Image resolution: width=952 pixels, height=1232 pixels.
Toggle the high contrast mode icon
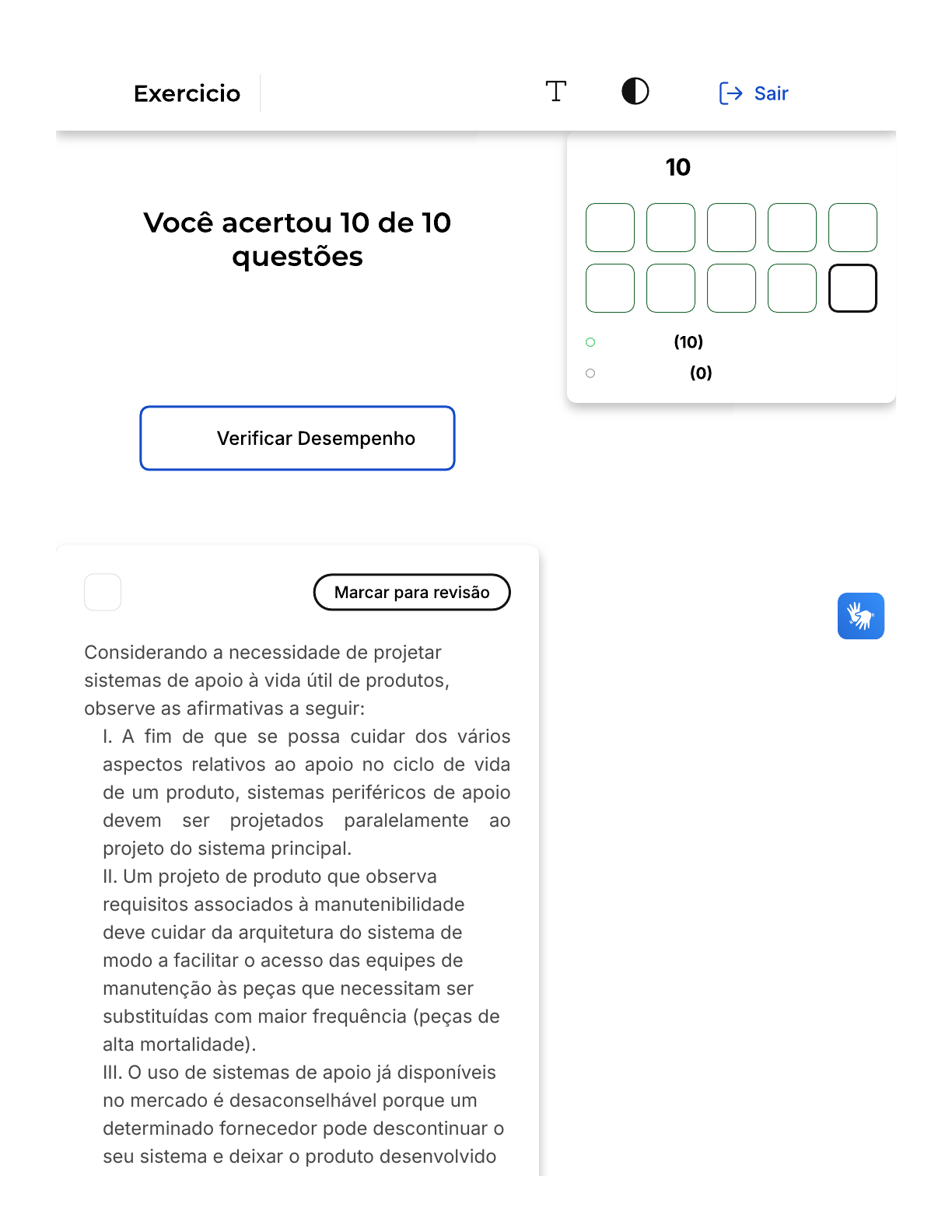635,92
